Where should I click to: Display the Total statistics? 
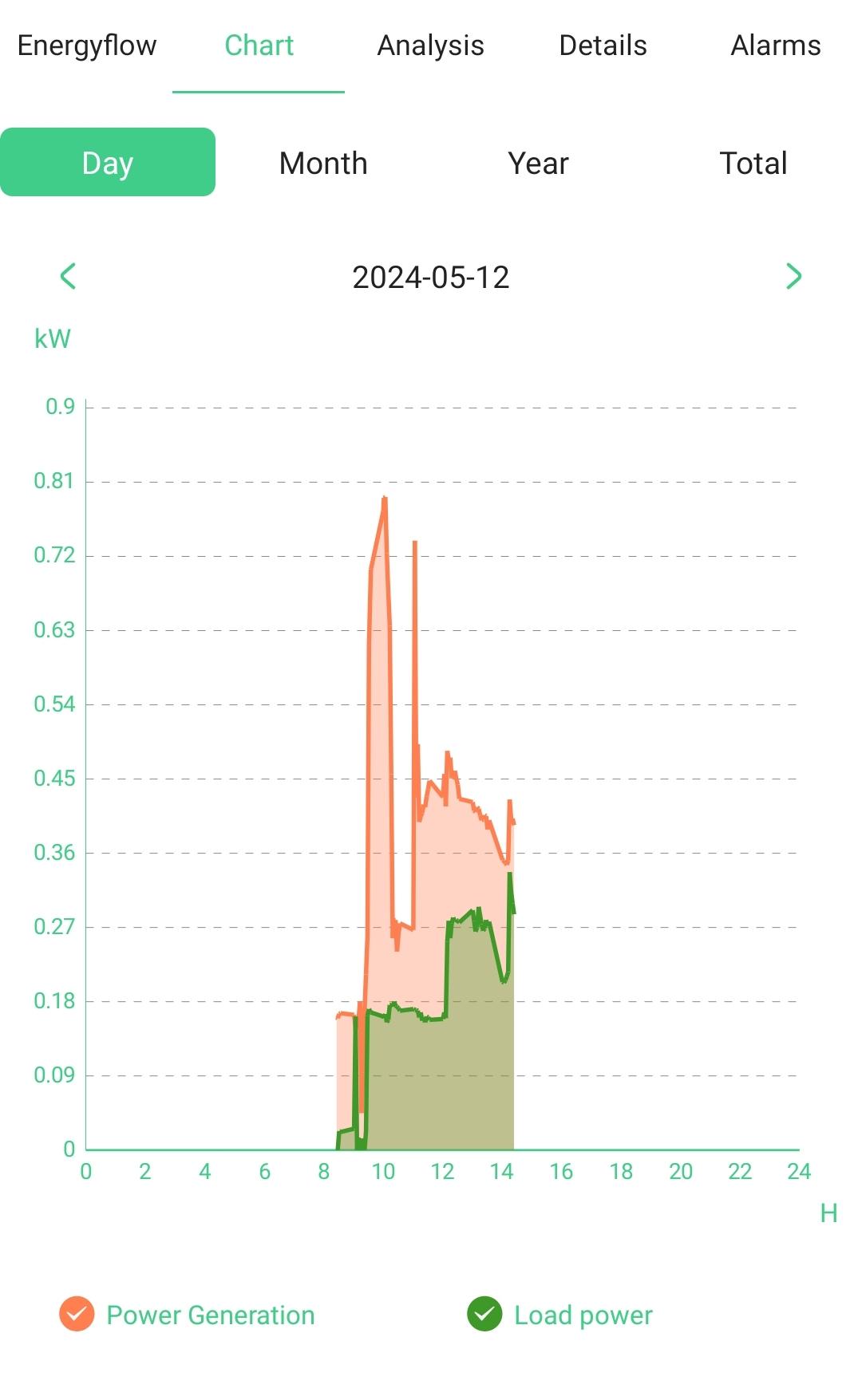tap(753, 163)
